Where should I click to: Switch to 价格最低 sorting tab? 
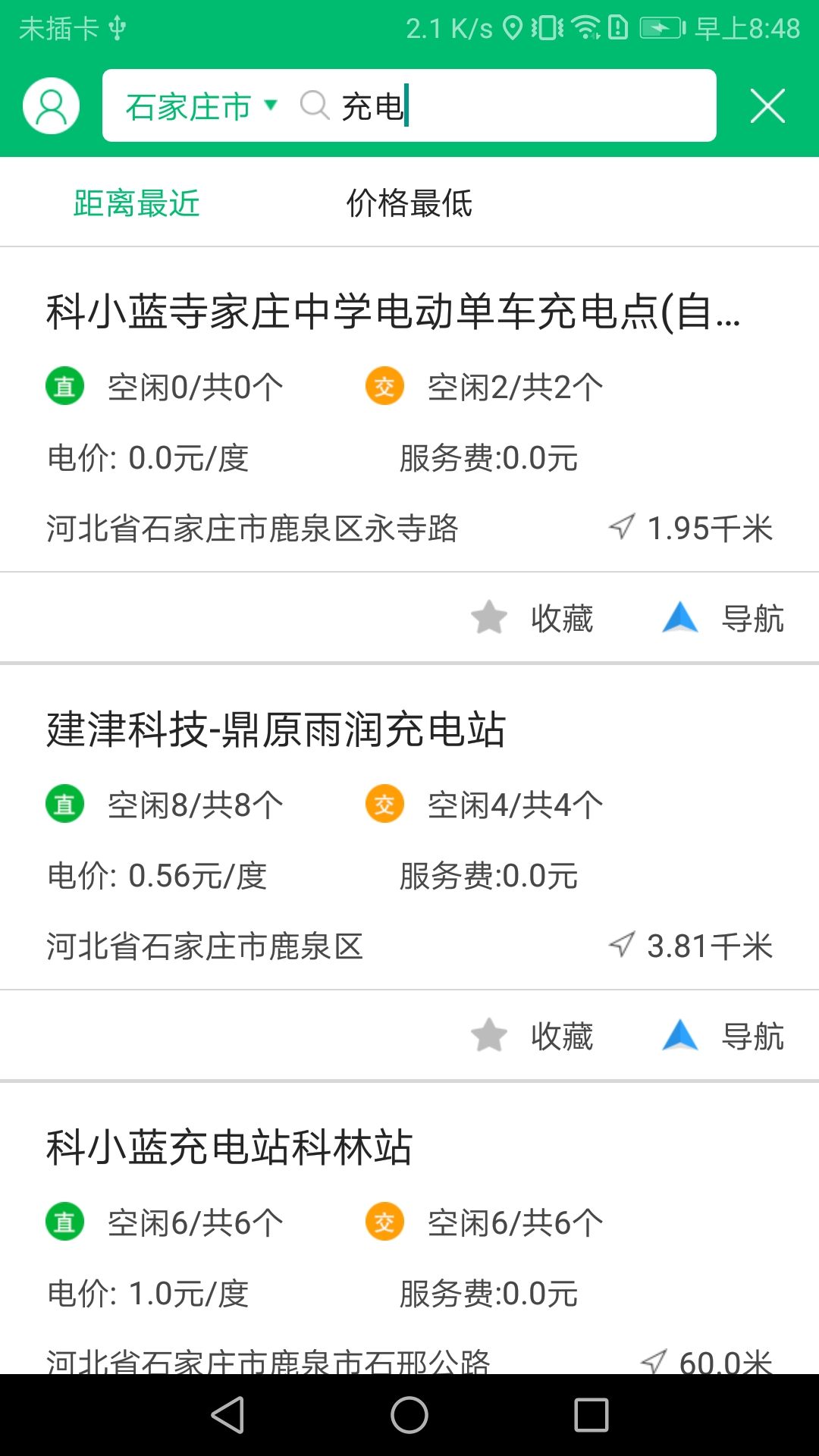(x=409, y=203)
